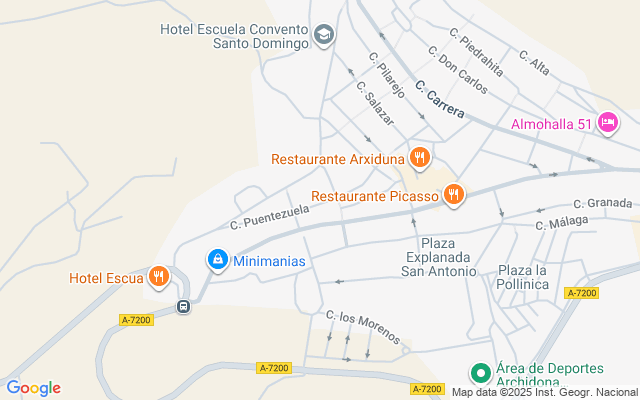The height and width of the screenshot is (400, 640).
Task: Select the Hotel Escua restaurant pin
Action: click(157, 277)
